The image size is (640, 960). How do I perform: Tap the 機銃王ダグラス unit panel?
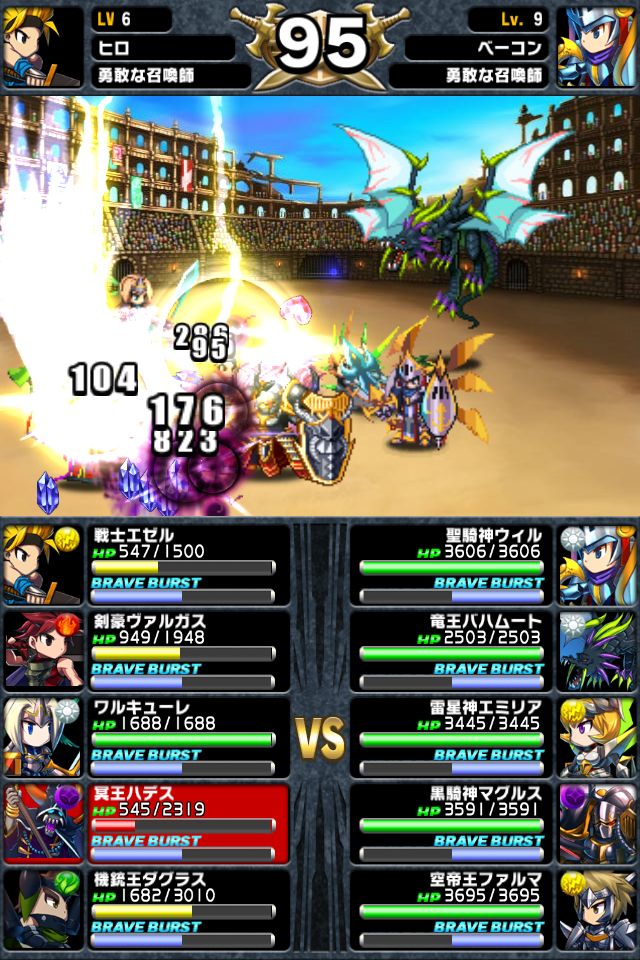click(x=146, y=909)
